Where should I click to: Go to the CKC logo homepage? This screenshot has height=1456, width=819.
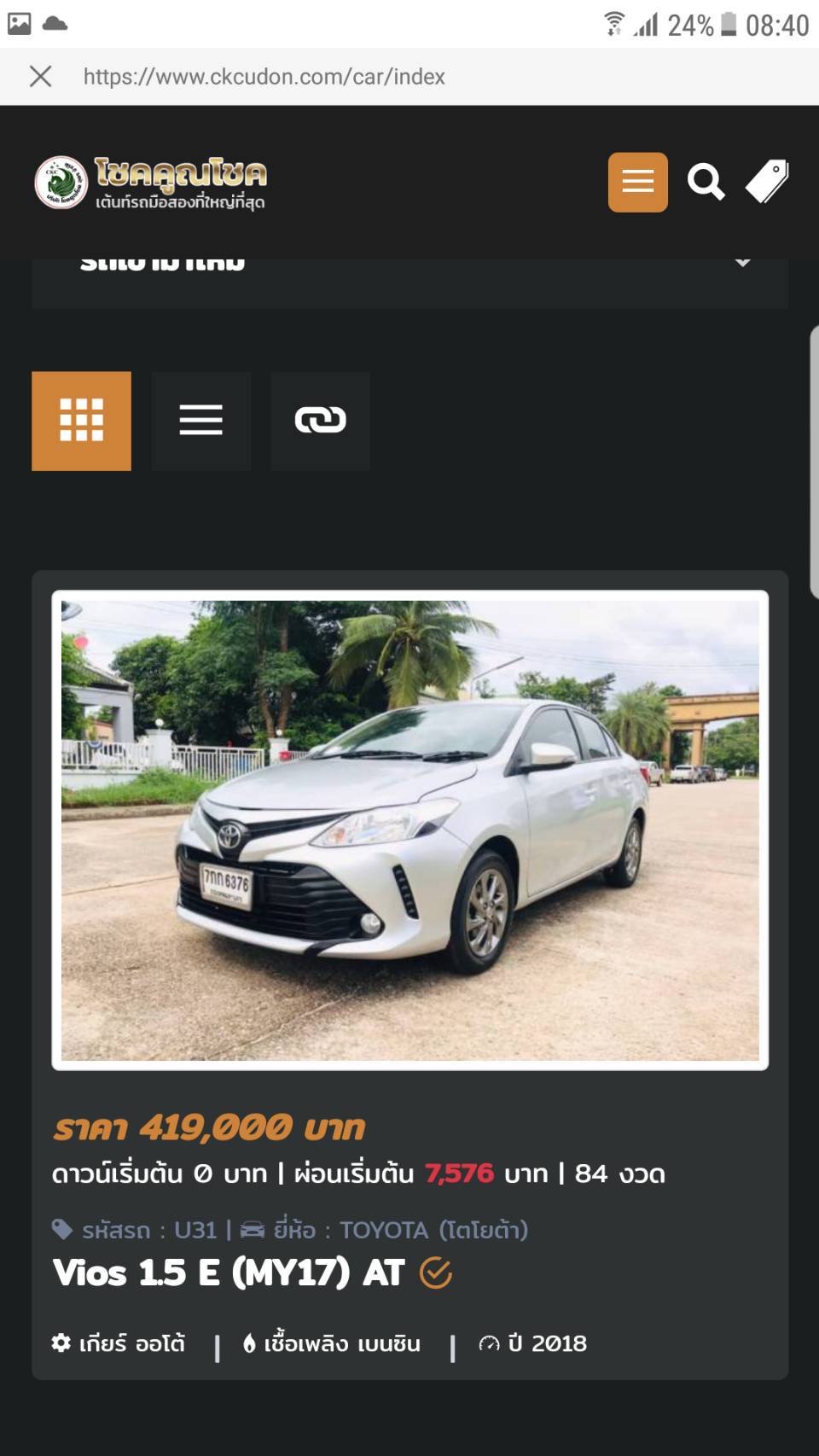(151, 183)
